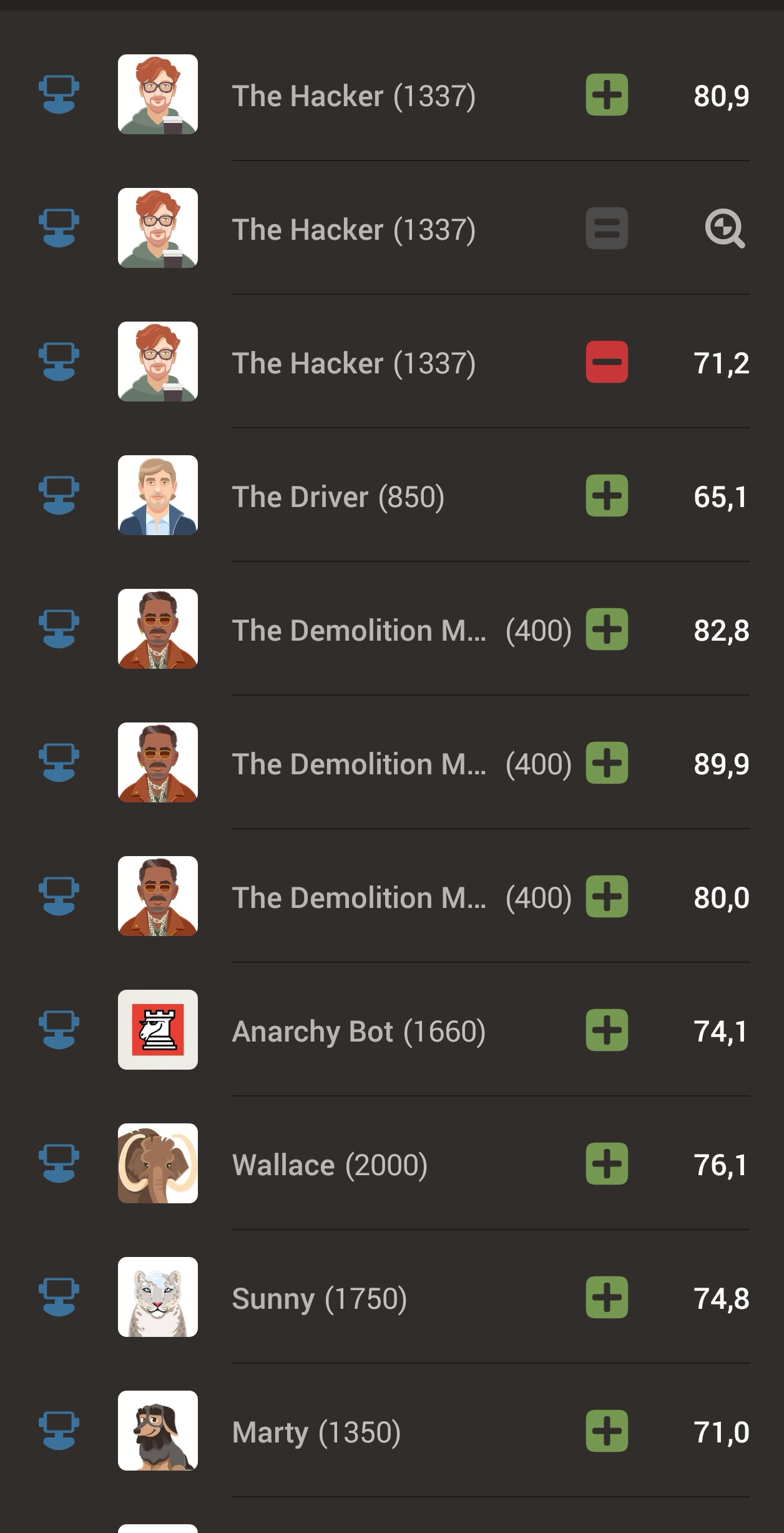Open the Hacker game scored 80,9
The height and width of the screenshot is (1533, 784).
coord(392,95)
